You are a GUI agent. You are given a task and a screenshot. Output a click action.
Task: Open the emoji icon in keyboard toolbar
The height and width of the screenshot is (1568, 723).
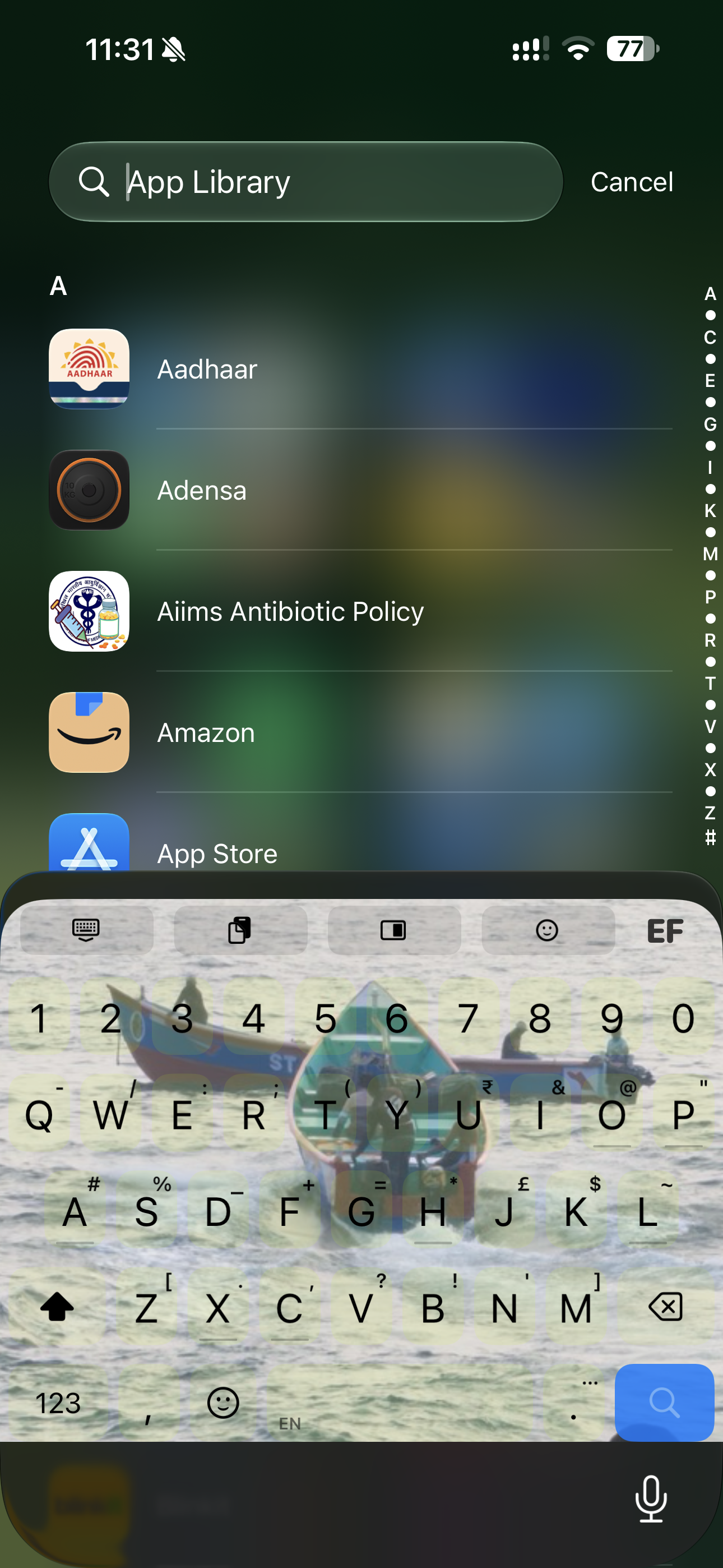click(x=547, y=930)
